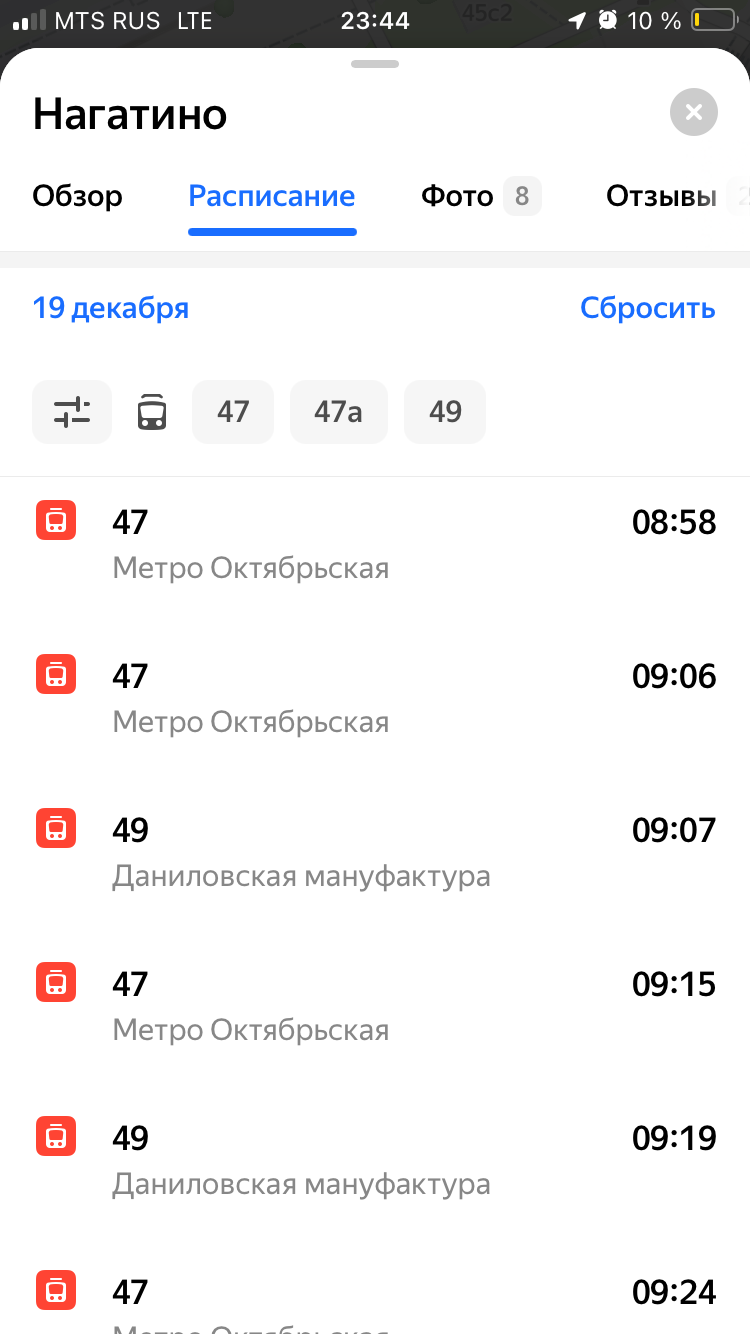The width and height of the screenshot is (750, 1334).
Task: View the 49 tram at 09:19
Action: coord(375,1161)
